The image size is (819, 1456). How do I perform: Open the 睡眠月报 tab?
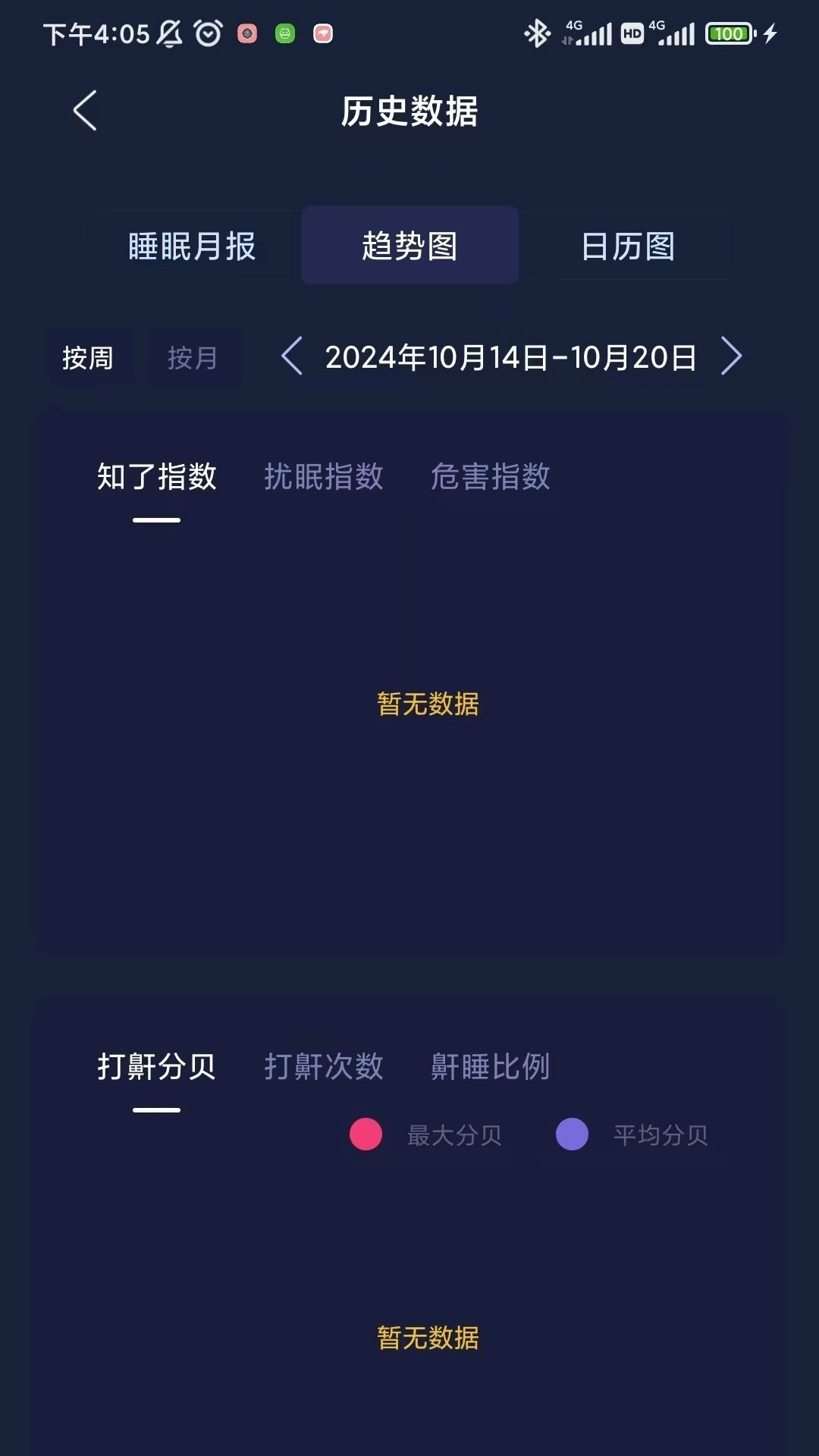click(190, 246)
